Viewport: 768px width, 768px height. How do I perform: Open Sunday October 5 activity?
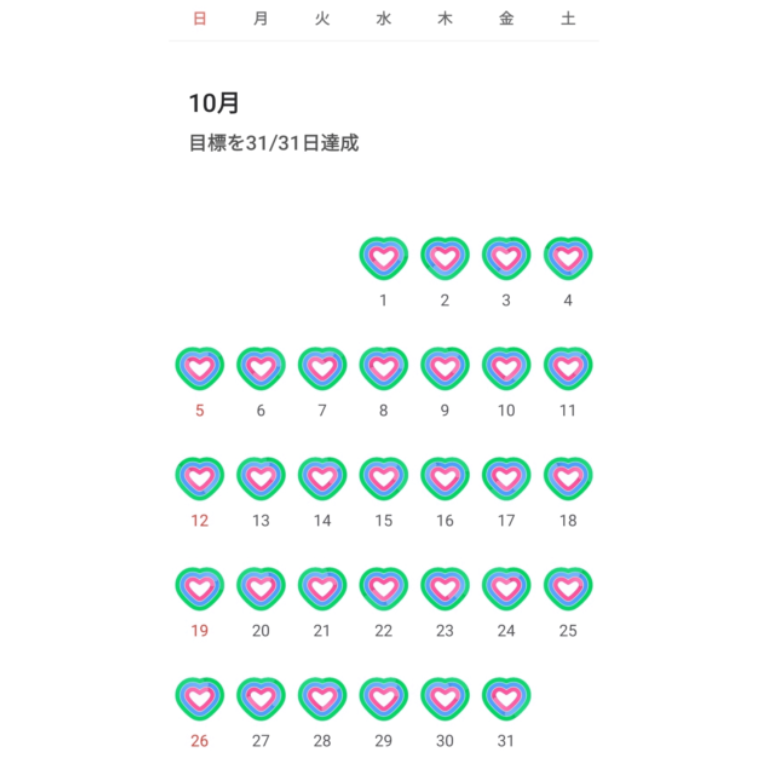pos(200,368)
